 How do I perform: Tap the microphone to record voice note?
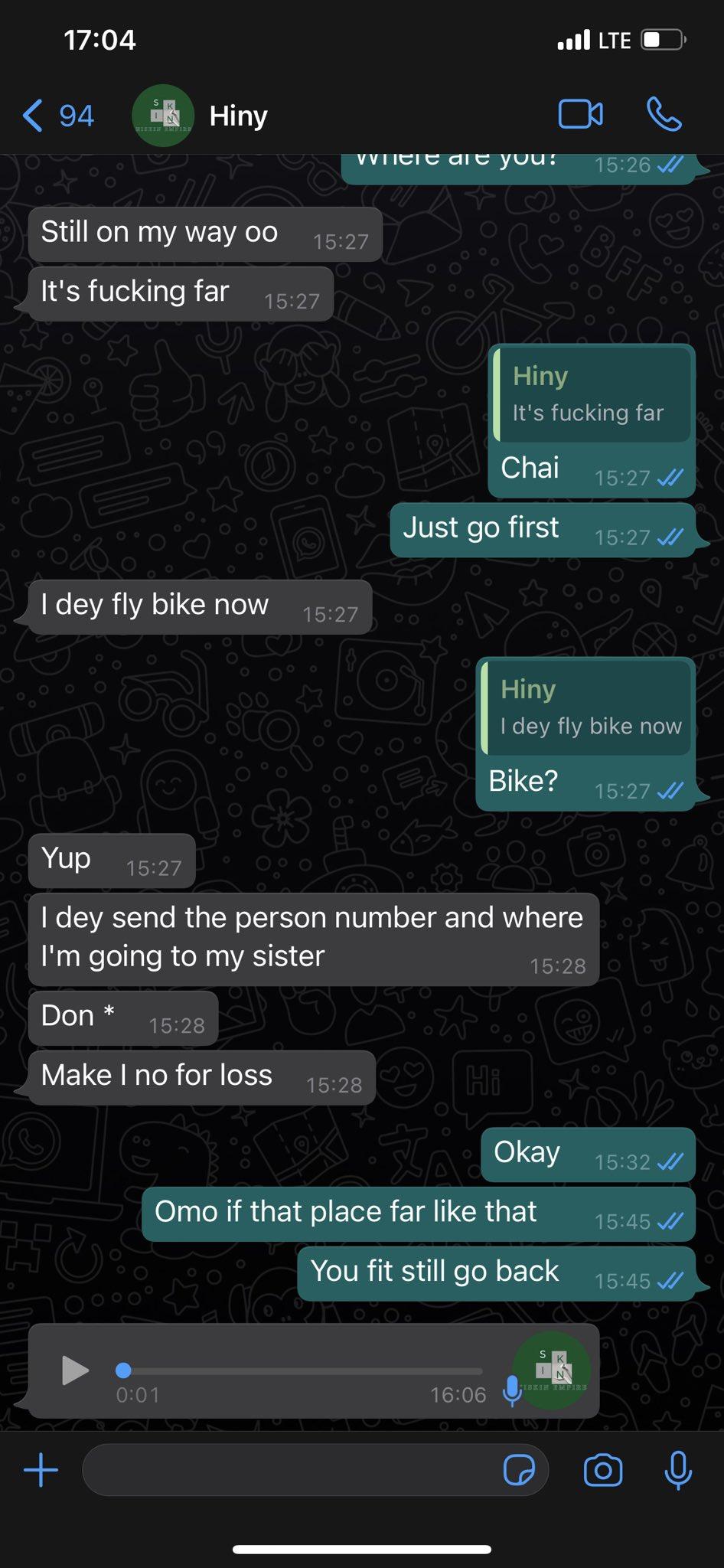pos(678,1470)
